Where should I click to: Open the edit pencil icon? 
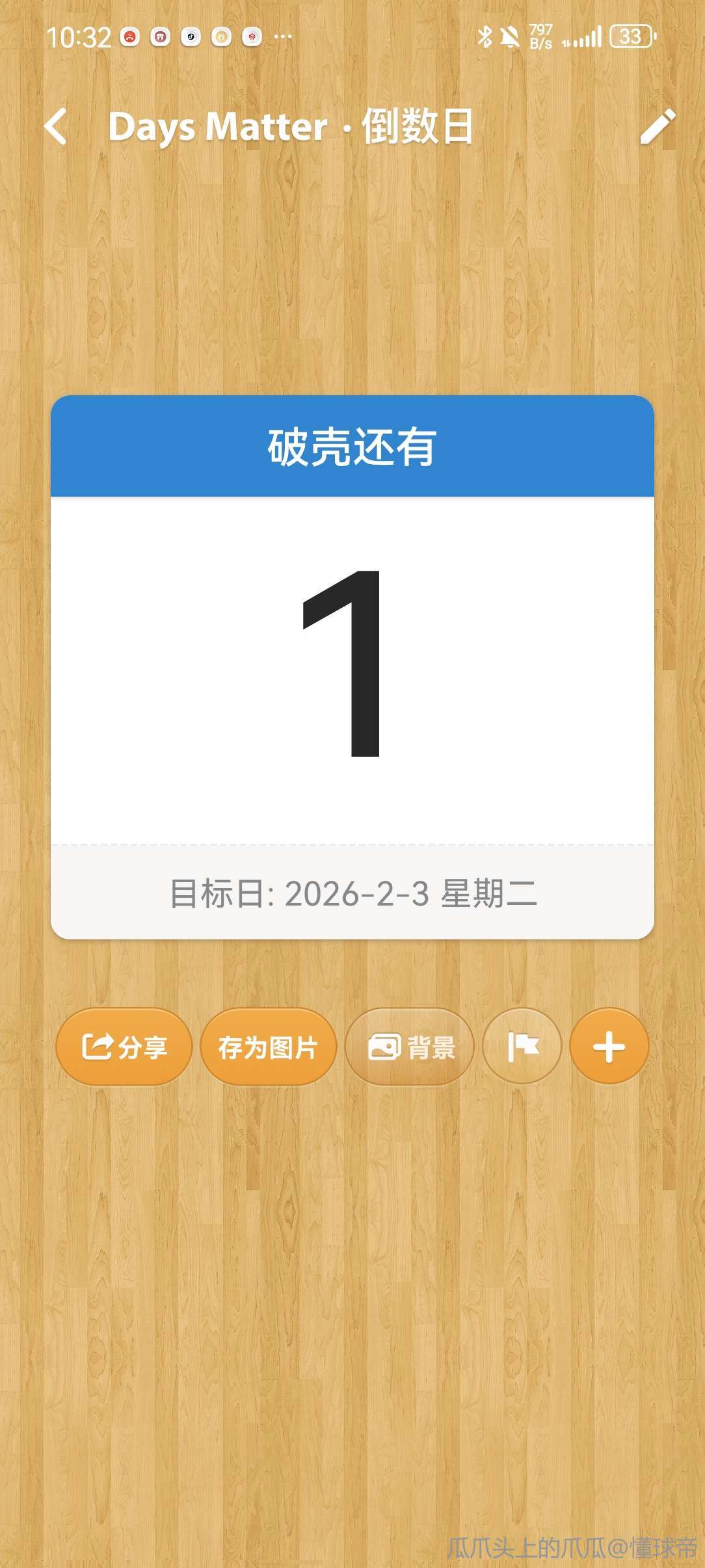click(657, 126)
